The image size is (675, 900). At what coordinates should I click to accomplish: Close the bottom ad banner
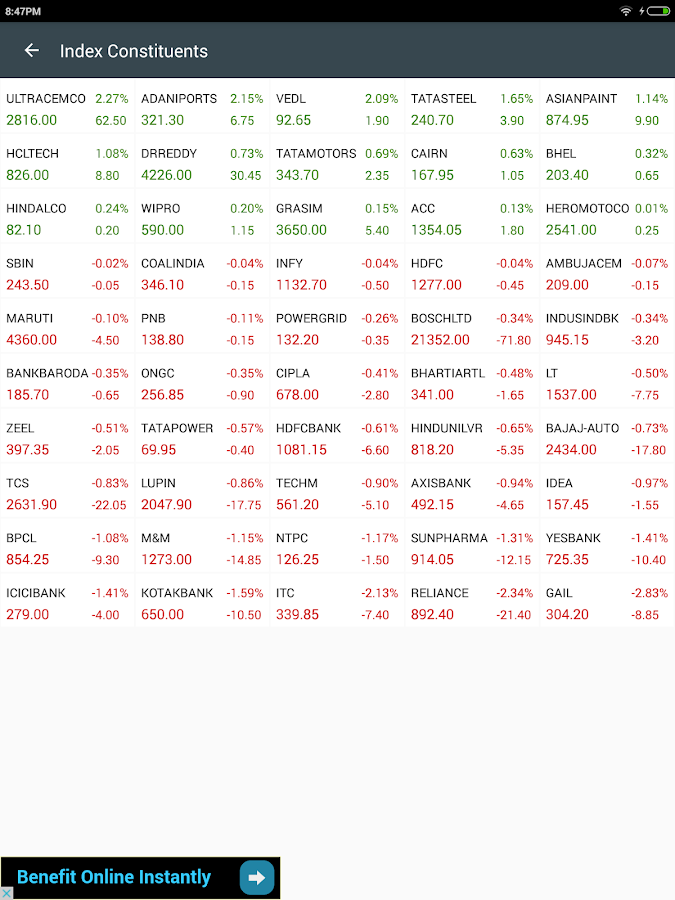pyautogui.click(x=7, y=892)
